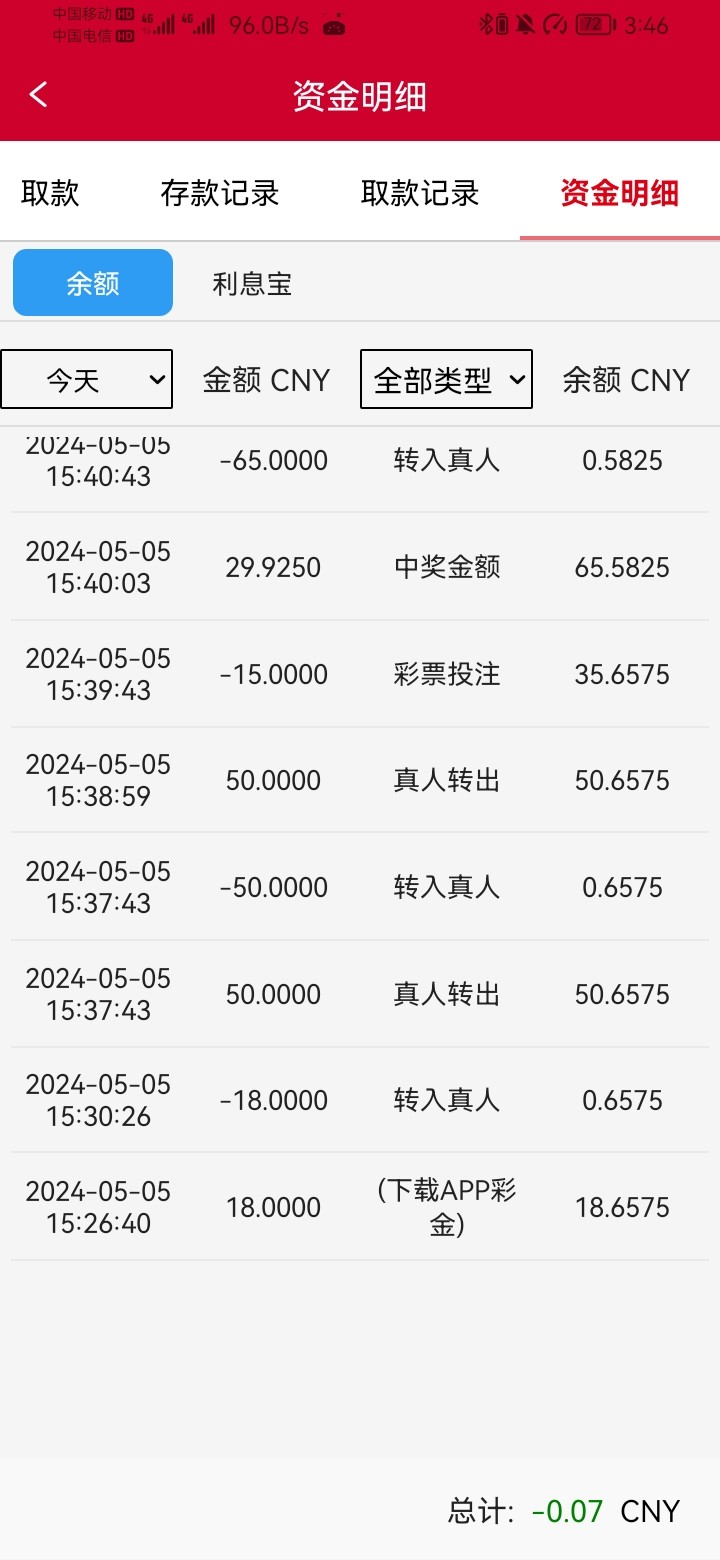Open the 存款记录 tab
Image resolution: width=720 pixels, height=1560 pixels.
219,193
